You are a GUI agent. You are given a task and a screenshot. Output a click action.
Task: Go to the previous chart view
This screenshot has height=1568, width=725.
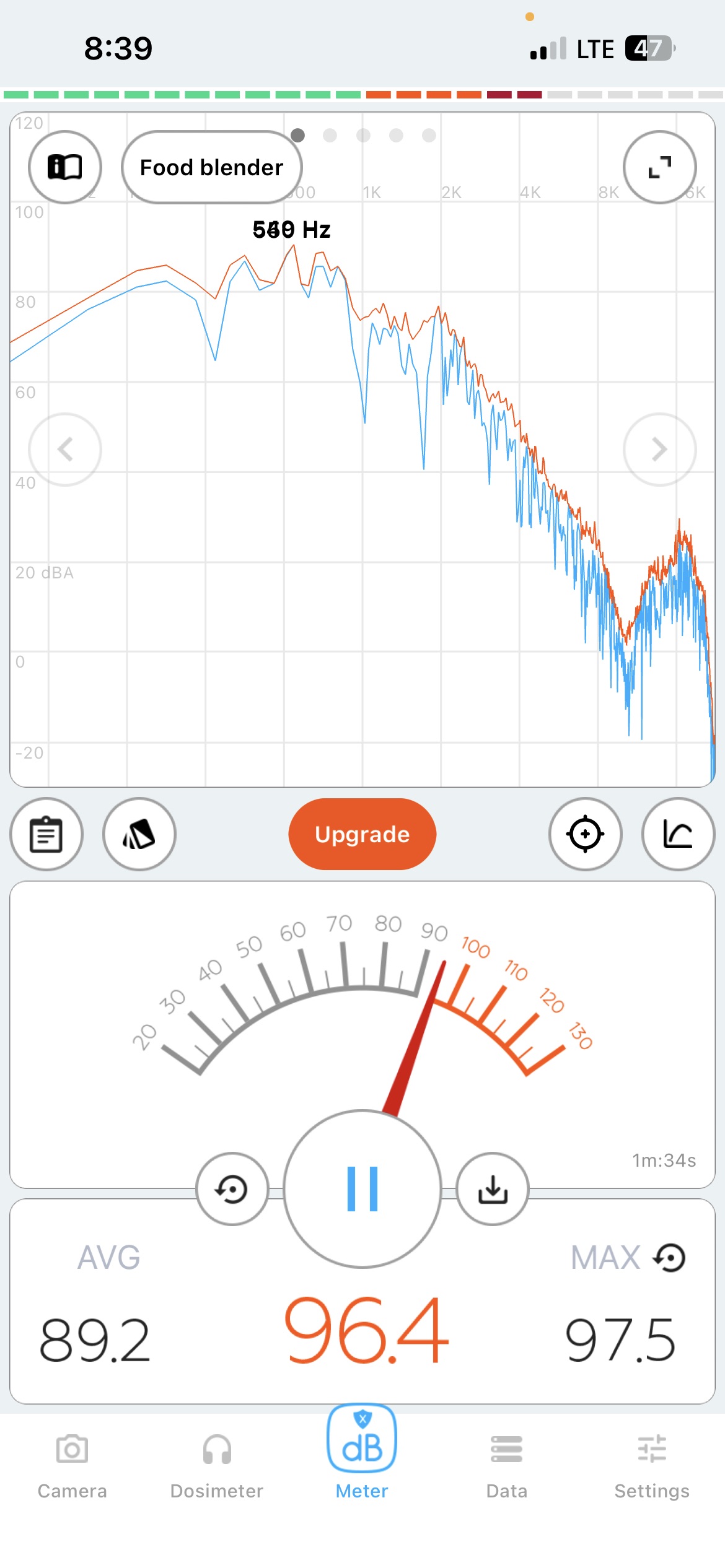(65, 449)
